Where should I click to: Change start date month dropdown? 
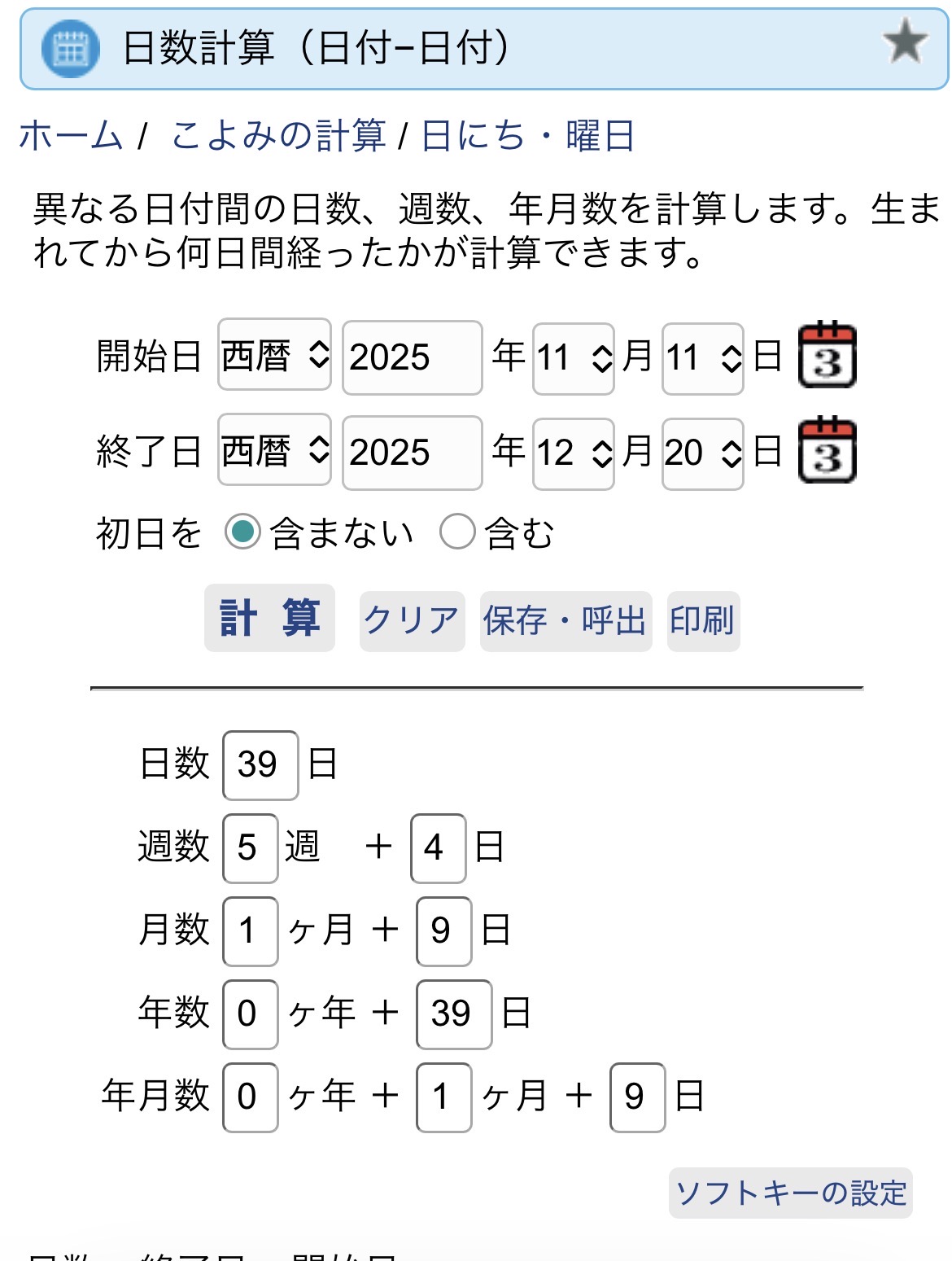(573, 358)
